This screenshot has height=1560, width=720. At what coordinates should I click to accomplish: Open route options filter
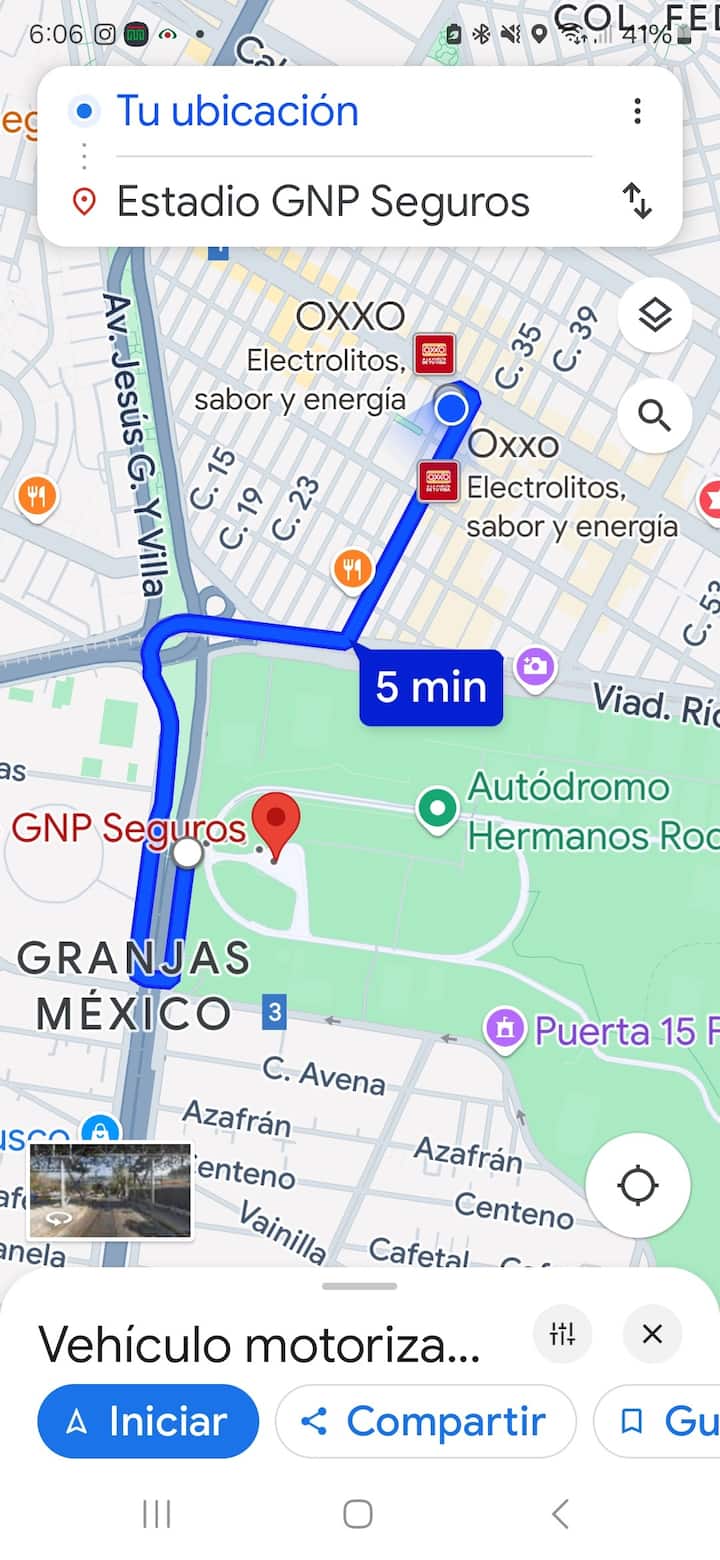562,1333
